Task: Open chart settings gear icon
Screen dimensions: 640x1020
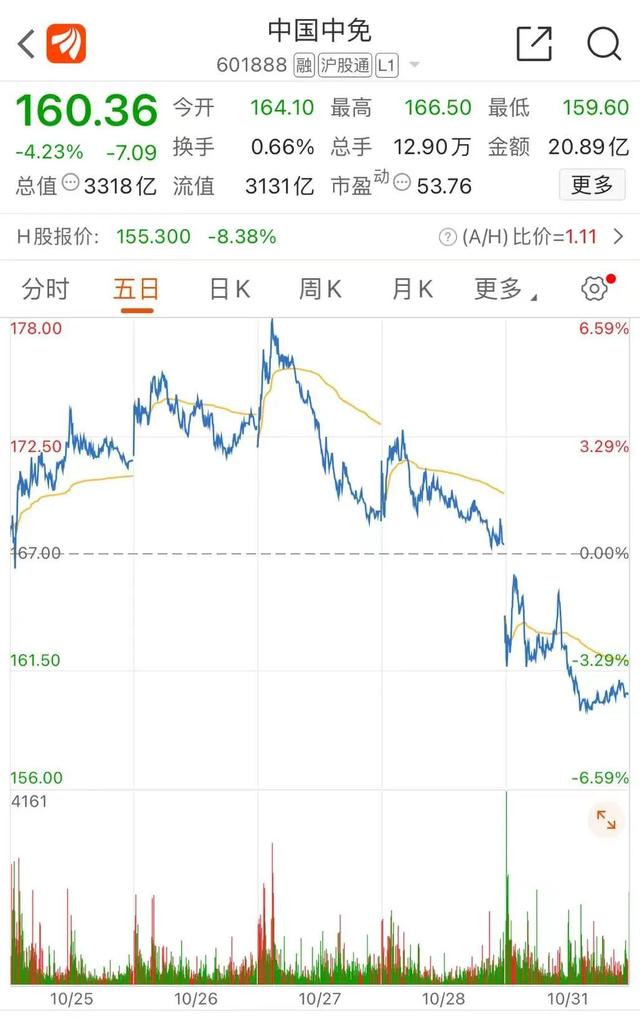Action: pos(594,290)
